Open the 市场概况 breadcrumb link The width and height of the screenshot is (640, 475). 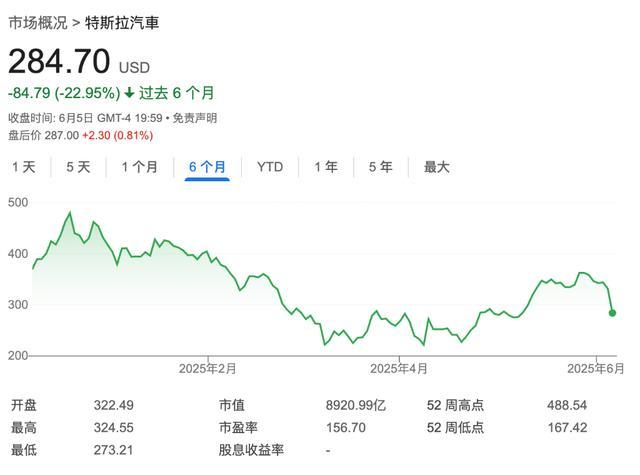(38, 23)
